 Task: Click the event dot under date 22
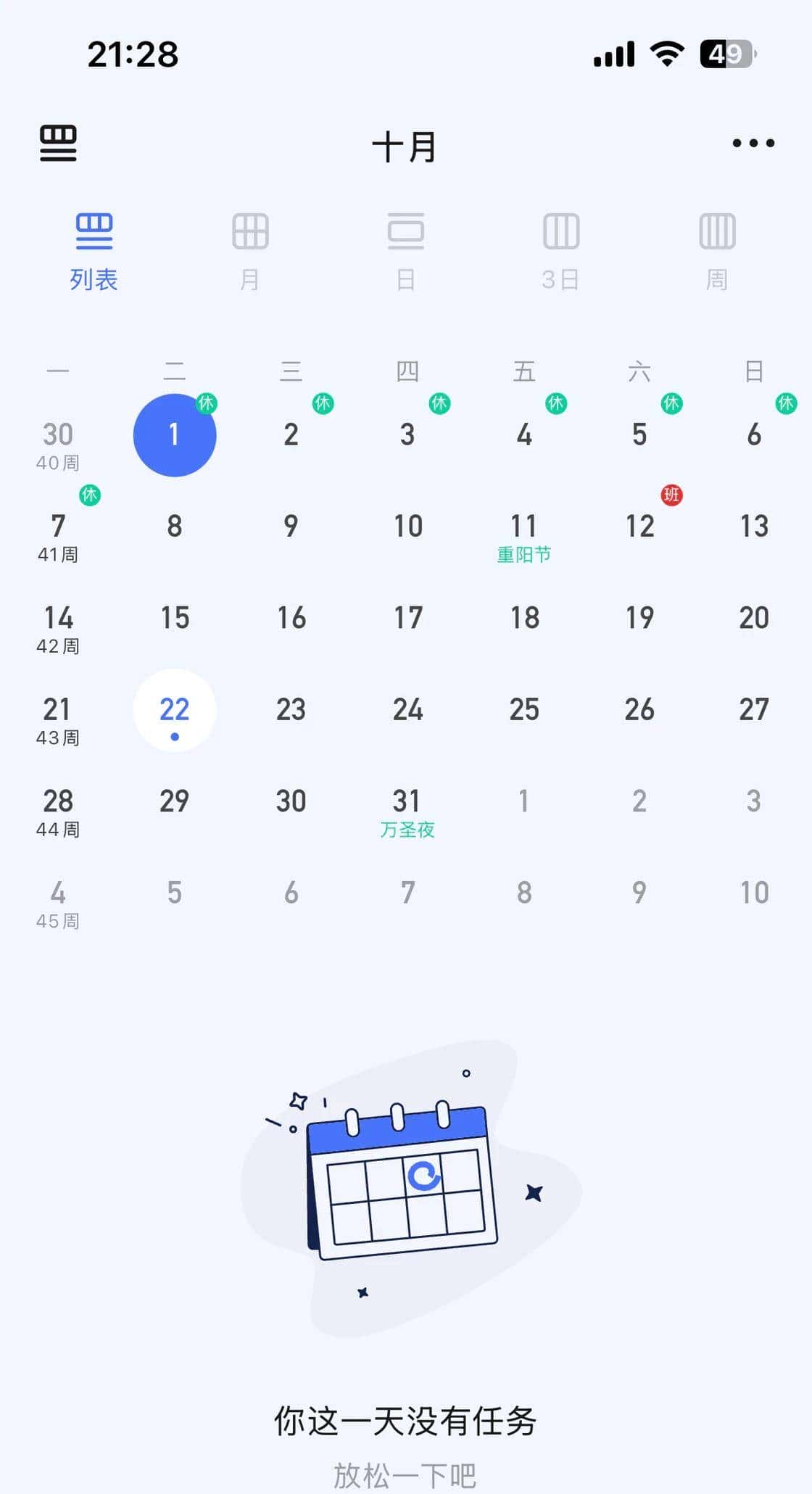coord(174,737)
